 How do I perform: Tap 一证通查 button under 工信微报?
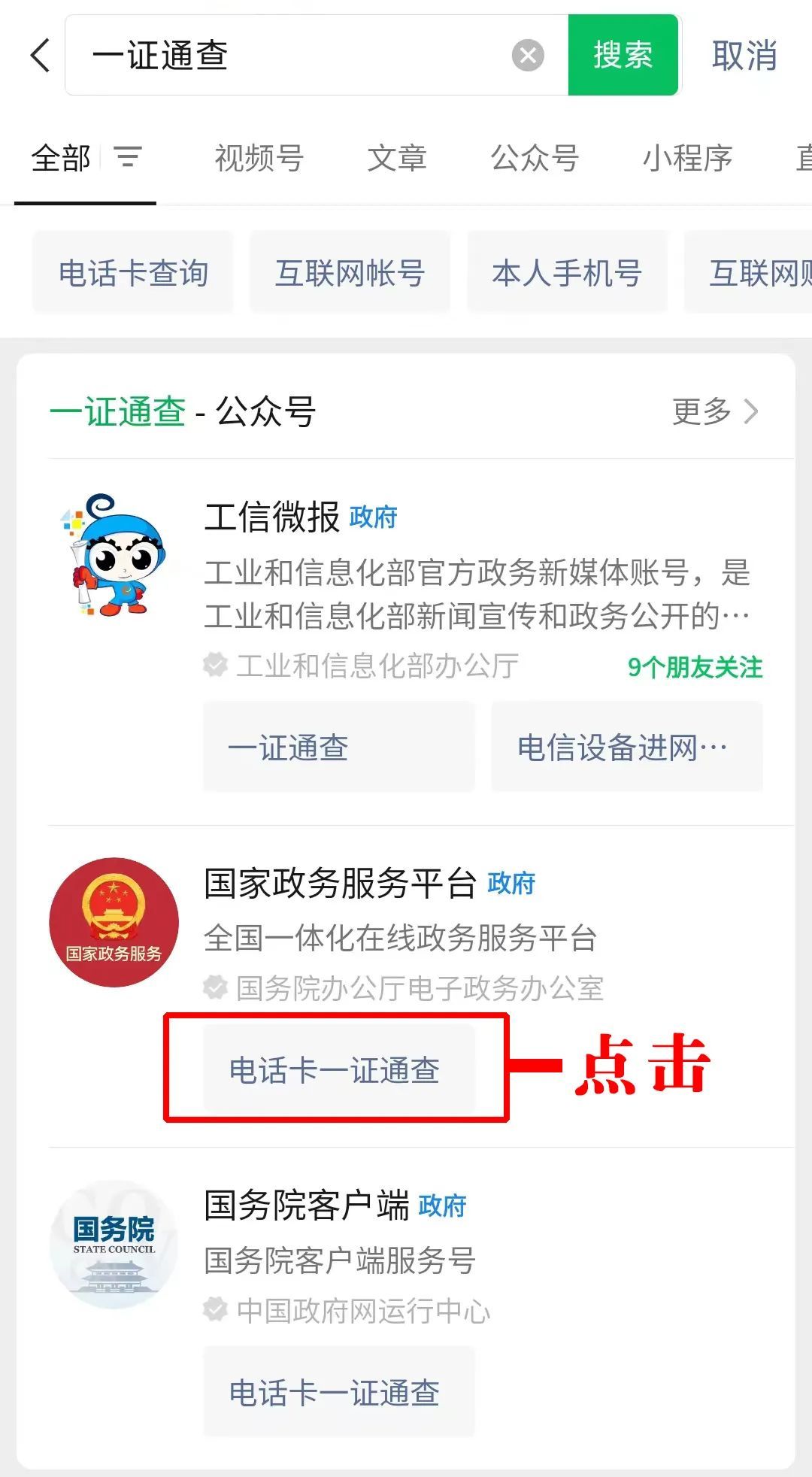pyautogui.click(x=338, y=747)
